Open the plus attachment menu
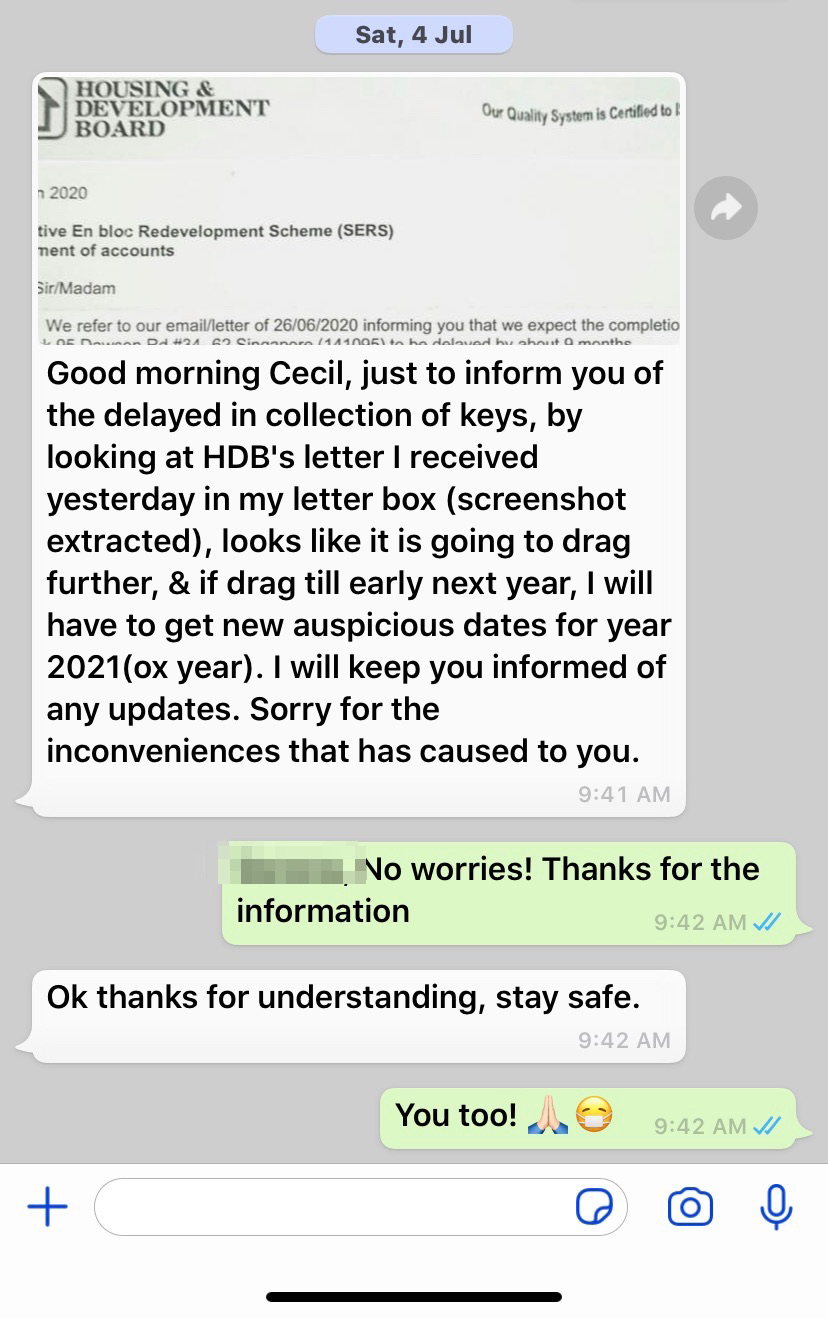This screenshot has width=828, height=1318. pyautogui.click(x=47, y=1207)
